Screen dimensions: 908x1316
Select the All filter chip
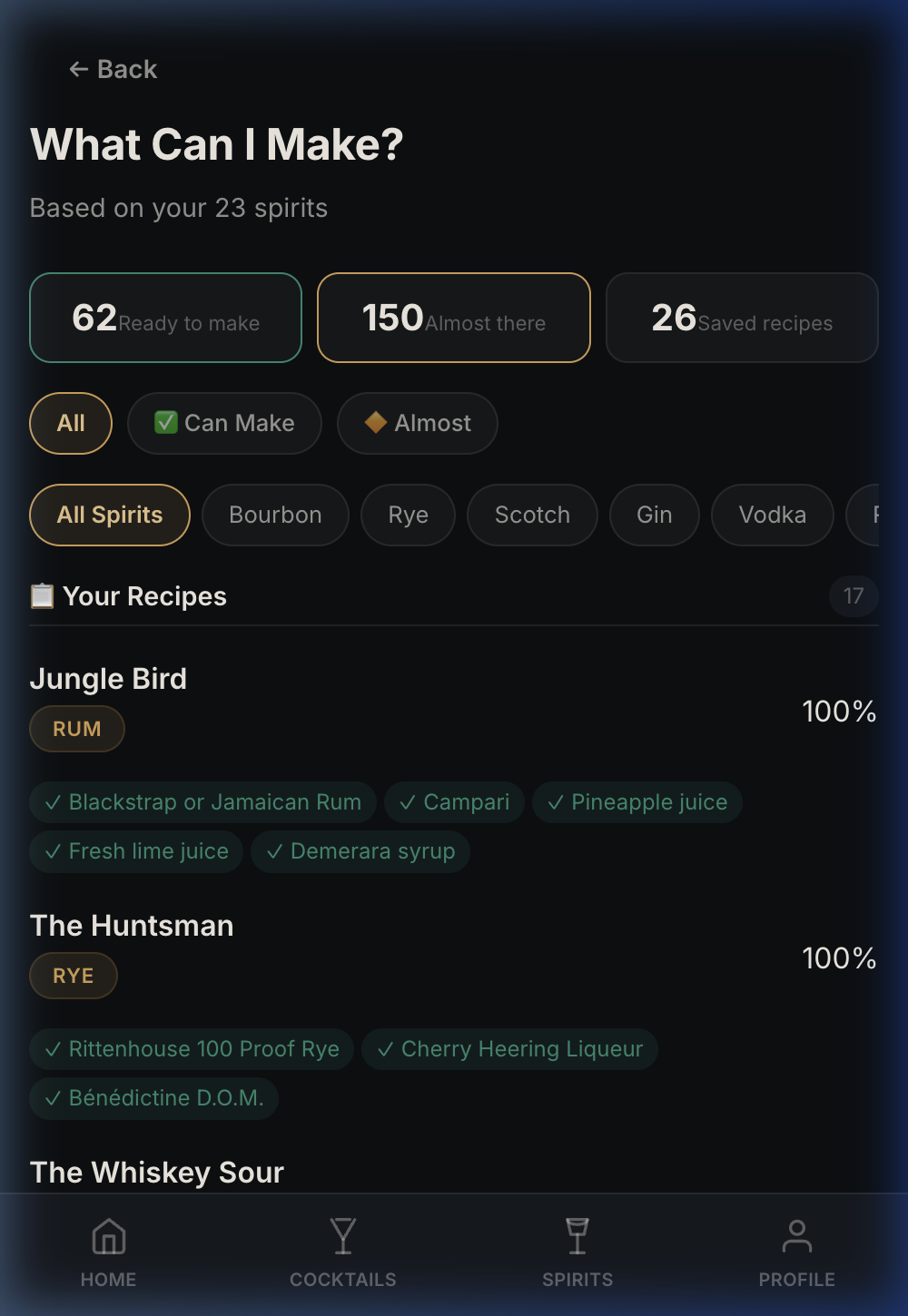tap(70, 423)
